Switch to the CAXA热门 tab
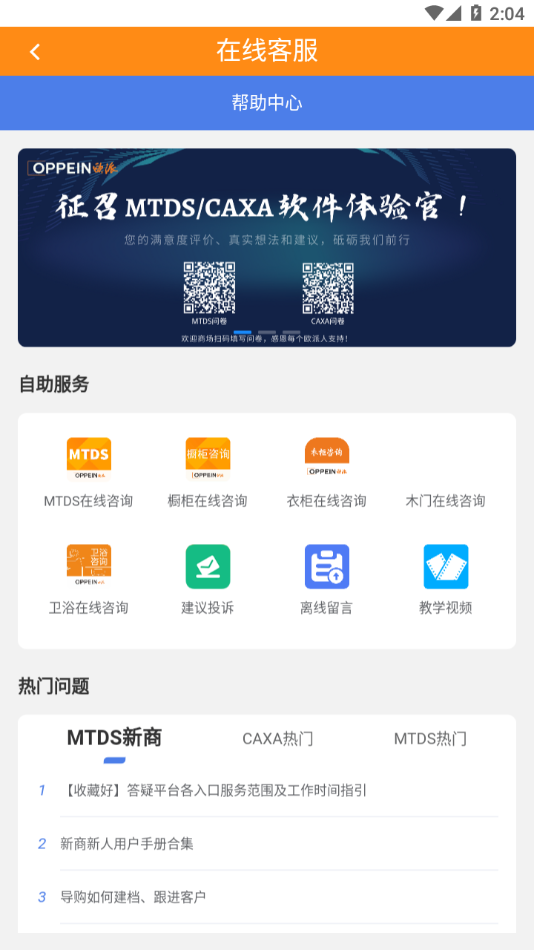Viewport: 534px width, 950px height. [278, 739]
